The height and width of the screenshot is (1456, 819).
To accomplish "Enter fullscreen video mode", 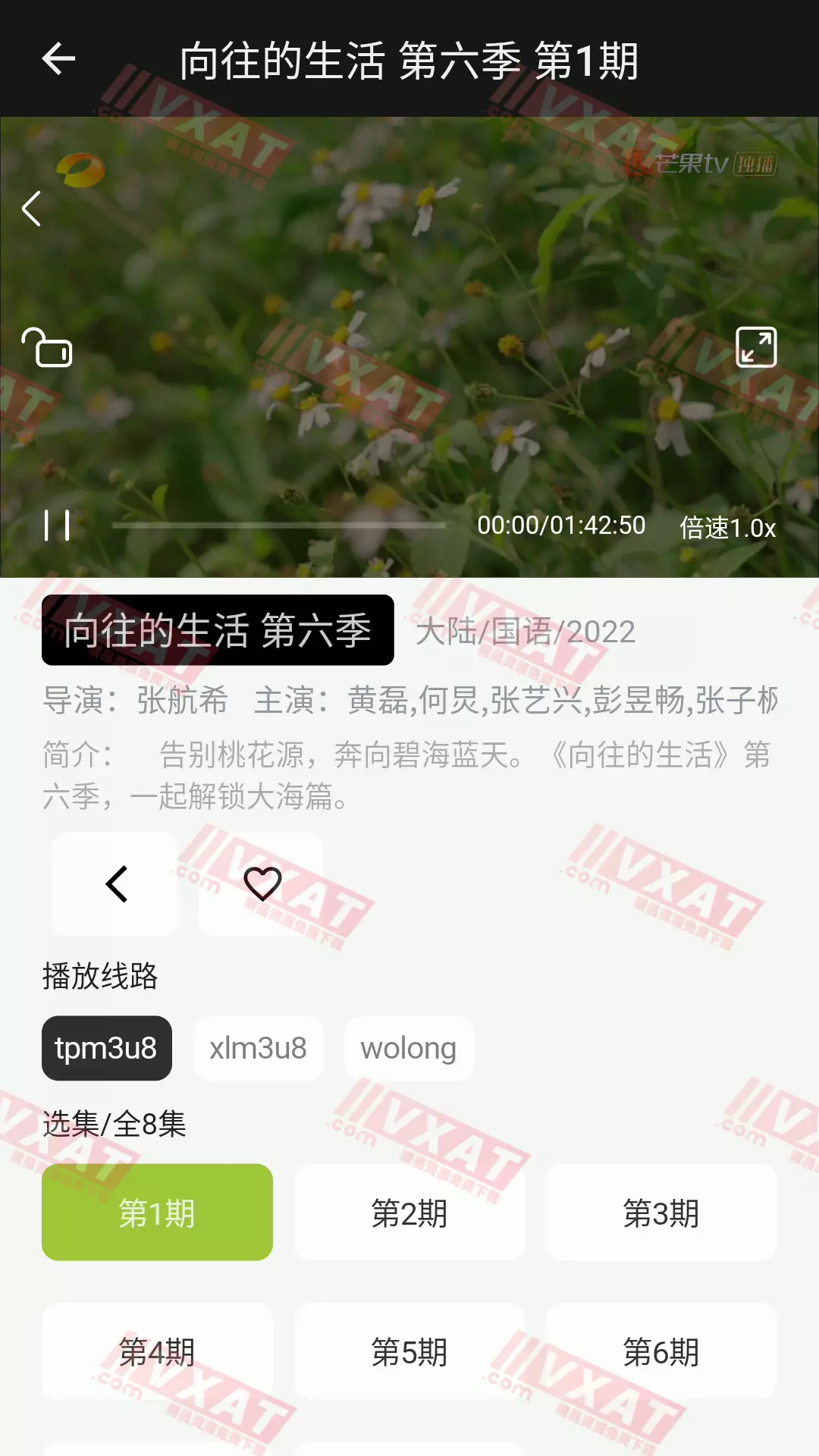I will (756, 347).
